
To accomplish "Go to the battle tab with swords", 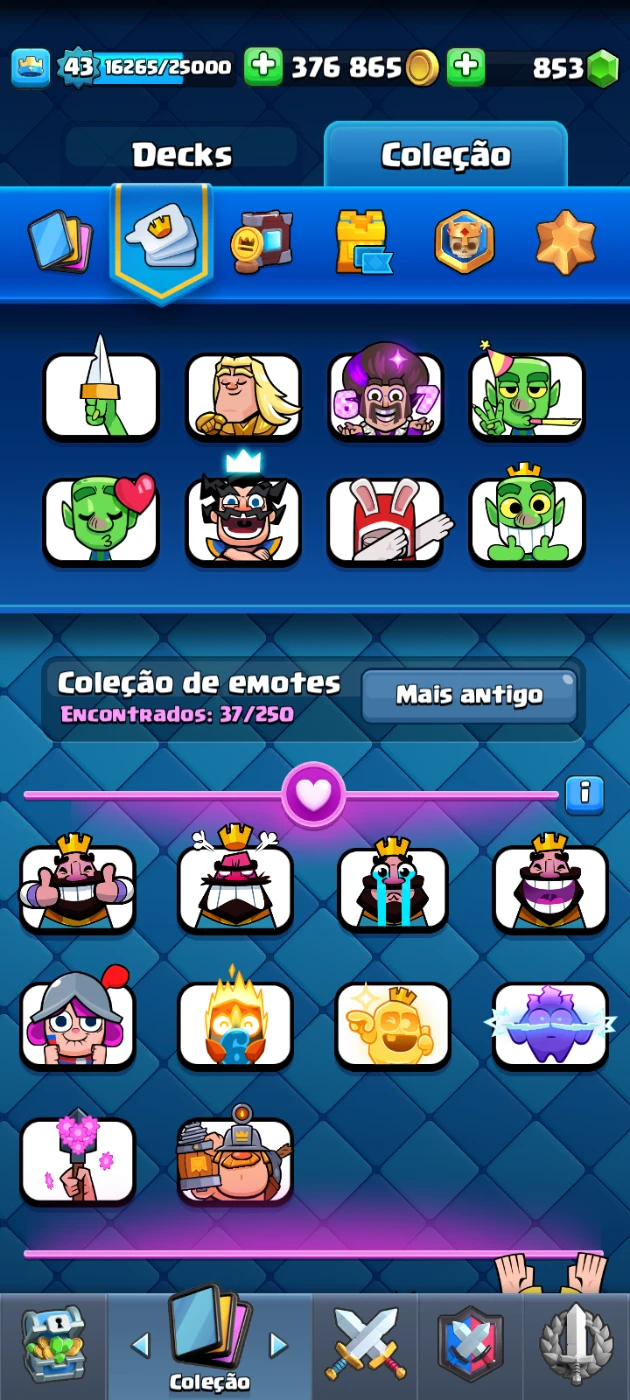I will pos(365,1345).
